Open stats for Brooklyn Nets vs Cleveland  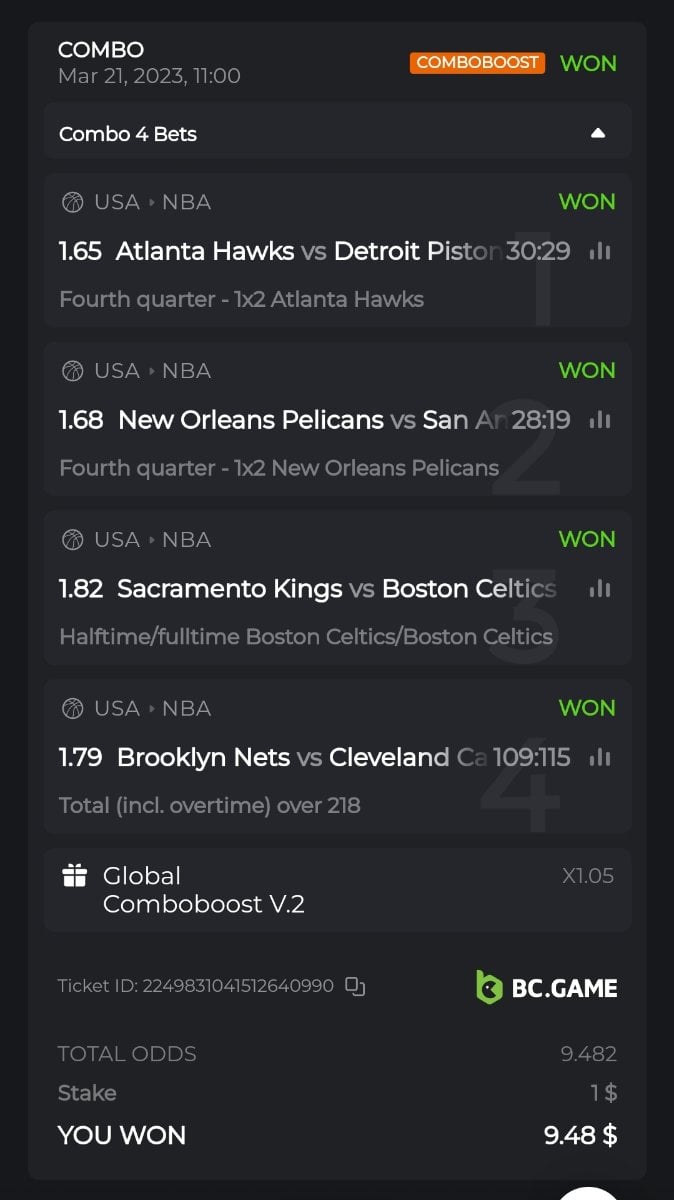point(600,758)
